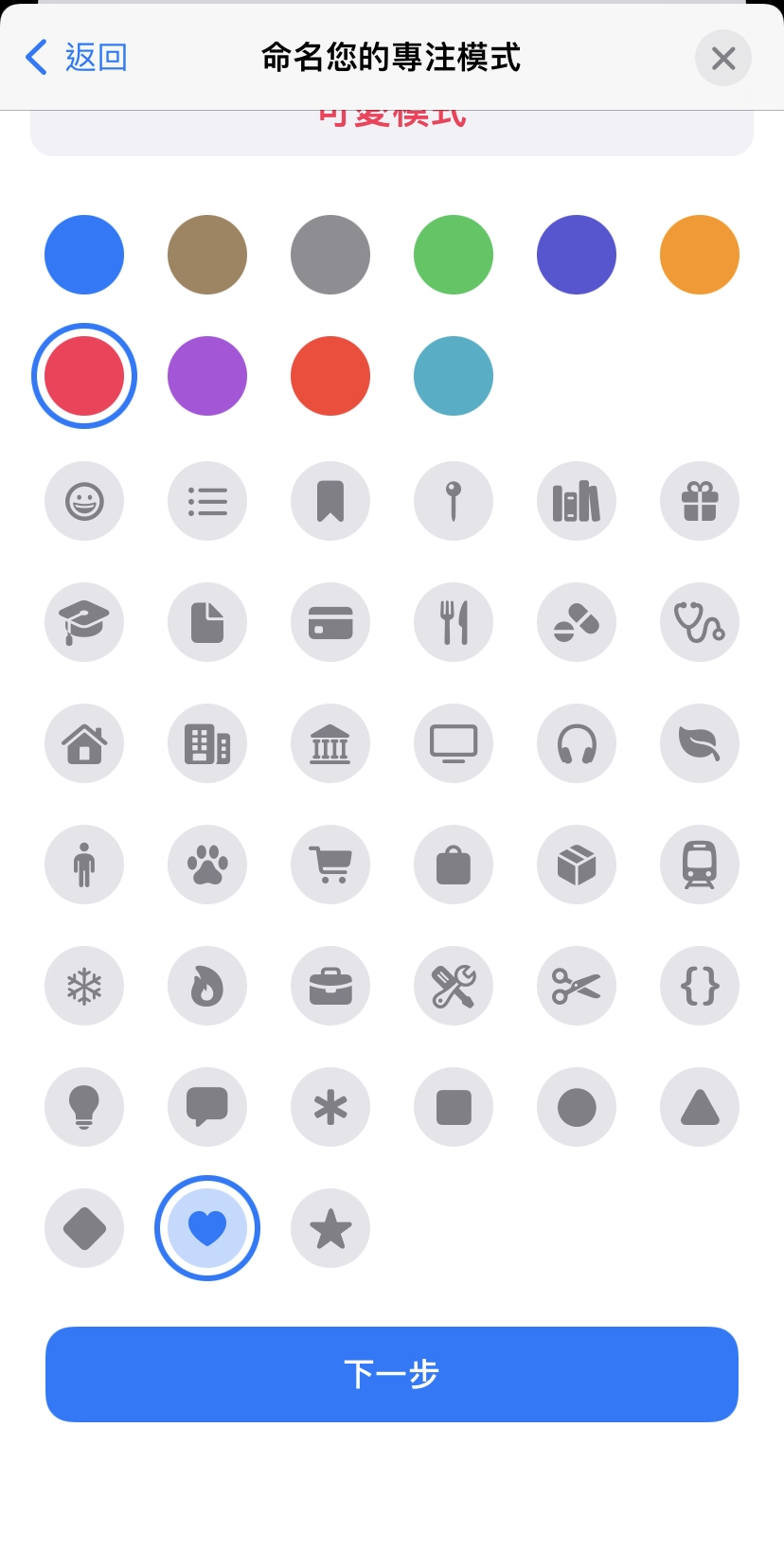Select the purple color swatch
784x1552 pixels.
click(207, 376)
